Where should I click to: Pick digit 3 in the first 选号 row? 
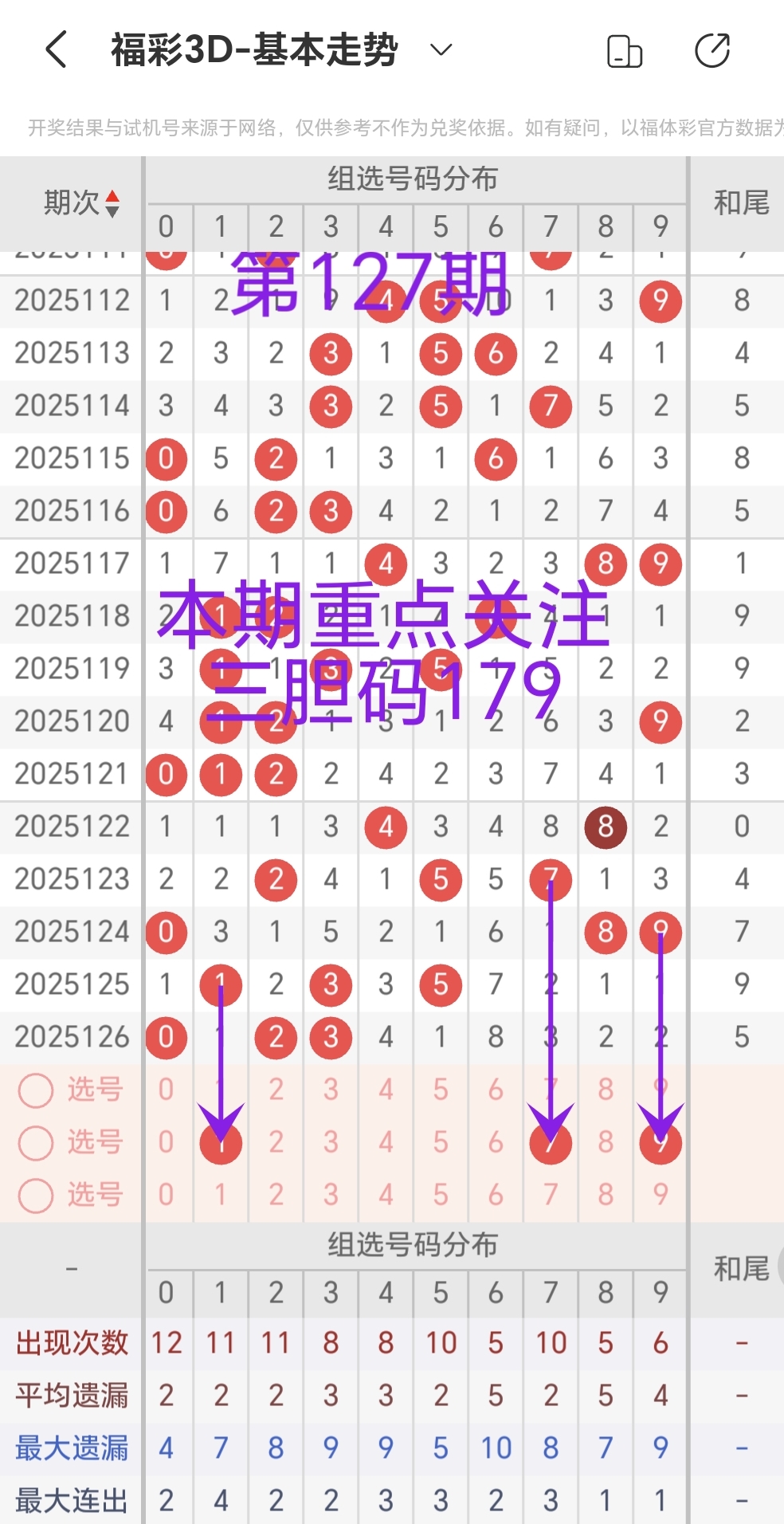click(331, 1090)
